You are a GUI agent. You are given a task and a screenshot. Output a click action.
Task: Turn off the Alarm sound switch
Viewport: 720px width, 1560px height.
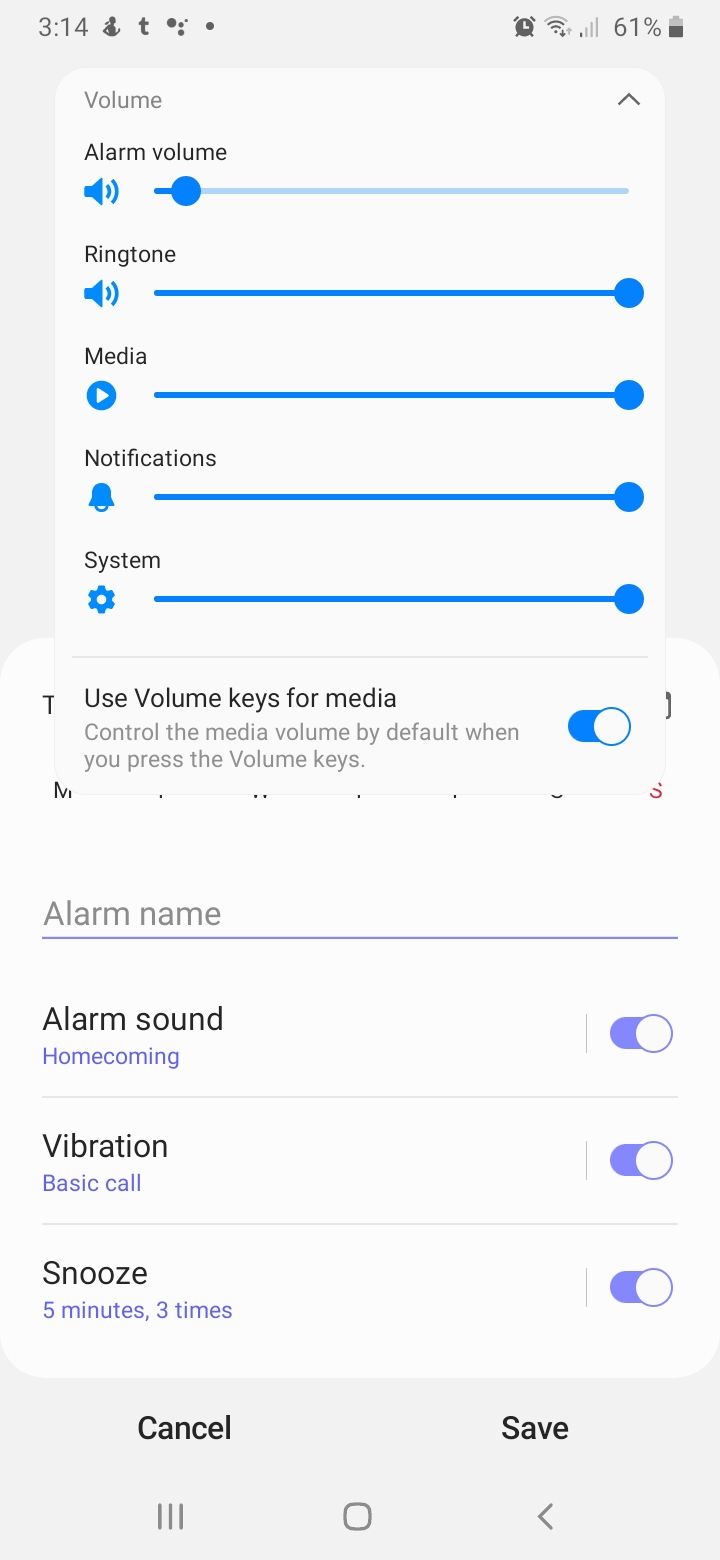pyautogui.click(x=641, y=1033)
